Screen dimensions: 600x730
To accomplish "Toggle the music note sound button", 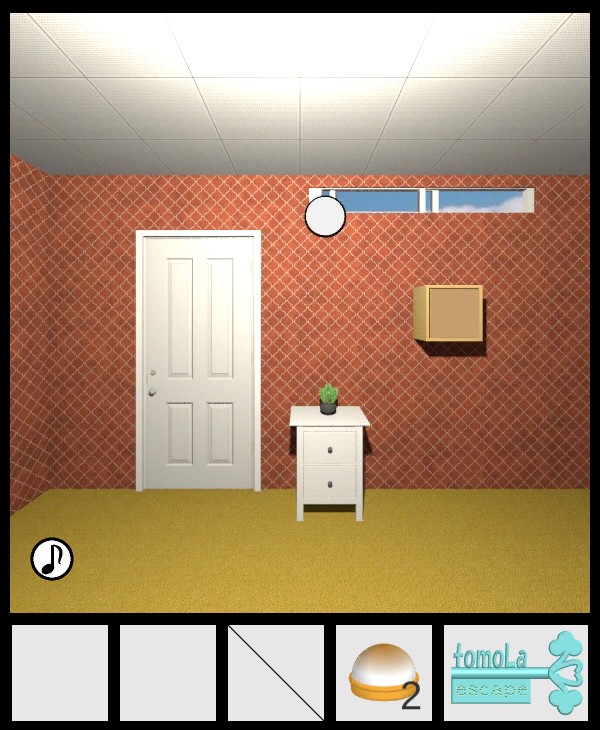I will tap(52, 559).
